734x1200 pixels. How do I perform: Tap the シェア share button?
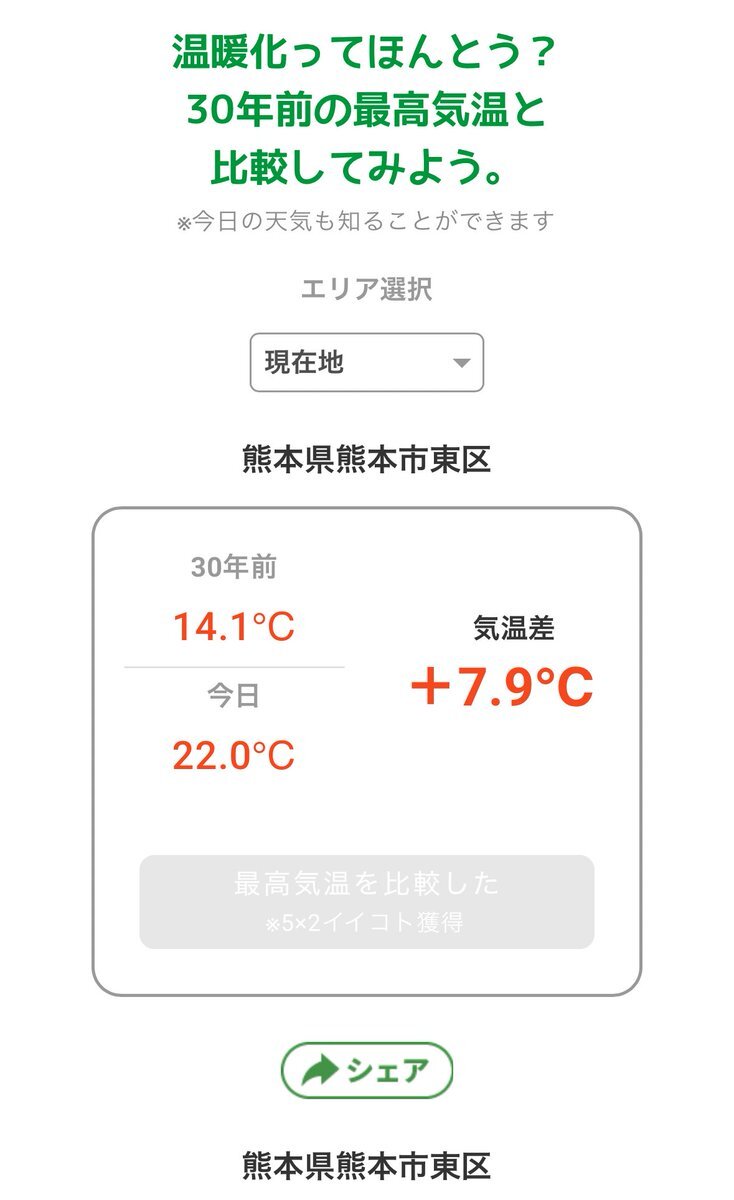pos(366,1071)
